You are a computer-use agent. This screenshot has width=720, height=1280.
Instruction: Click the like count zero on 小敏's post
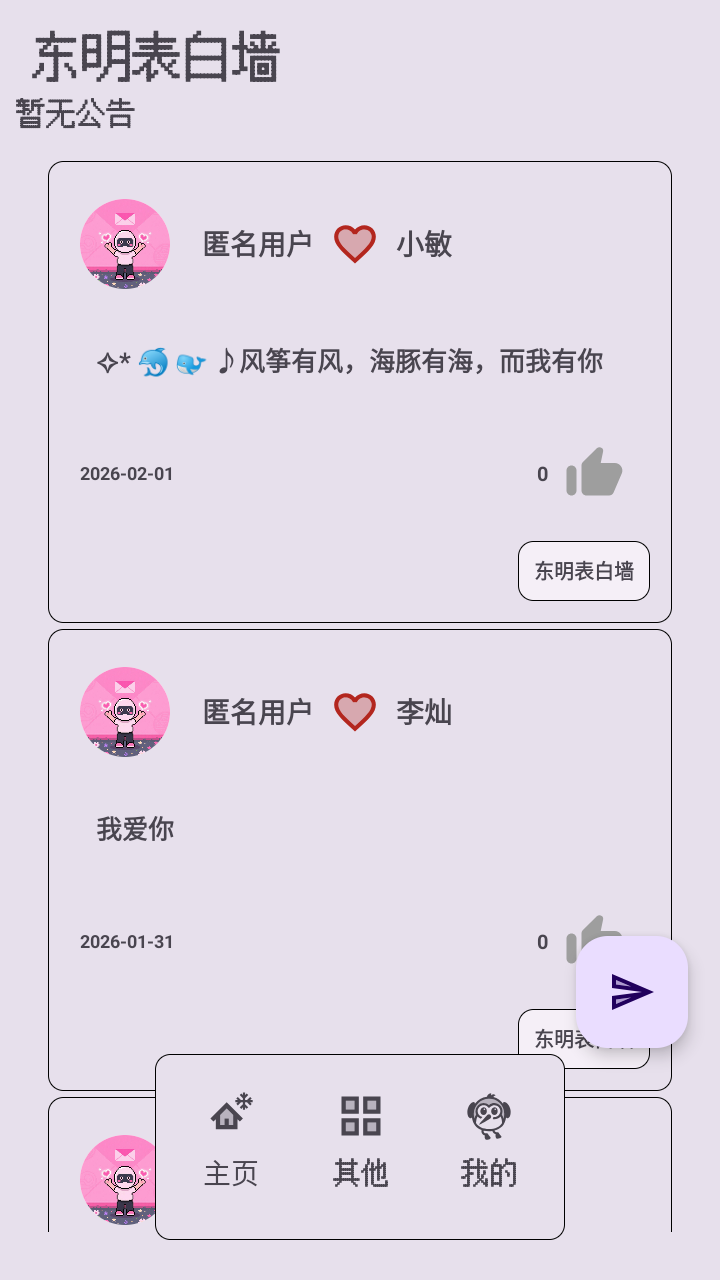[542, 472]
